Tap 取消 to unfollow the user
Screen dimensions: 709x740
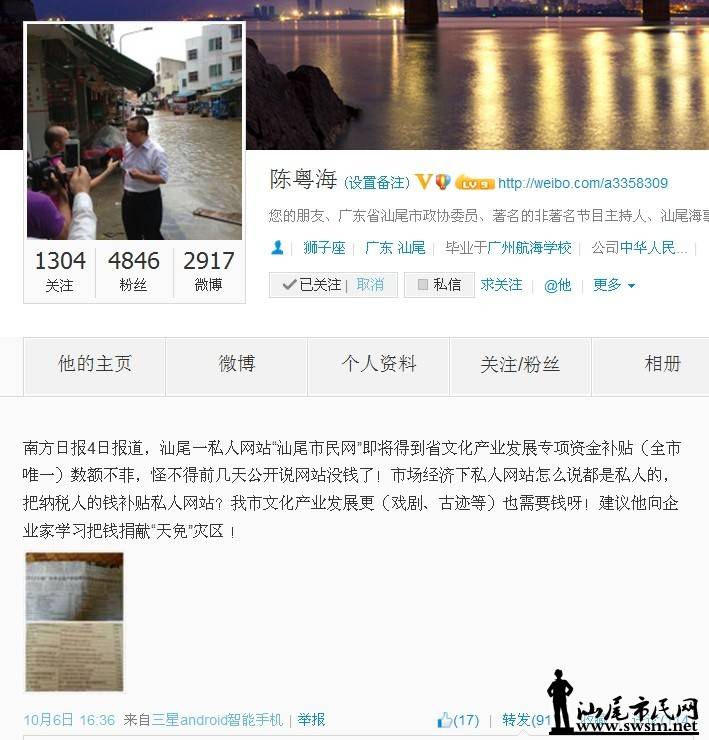coord(370,285)
